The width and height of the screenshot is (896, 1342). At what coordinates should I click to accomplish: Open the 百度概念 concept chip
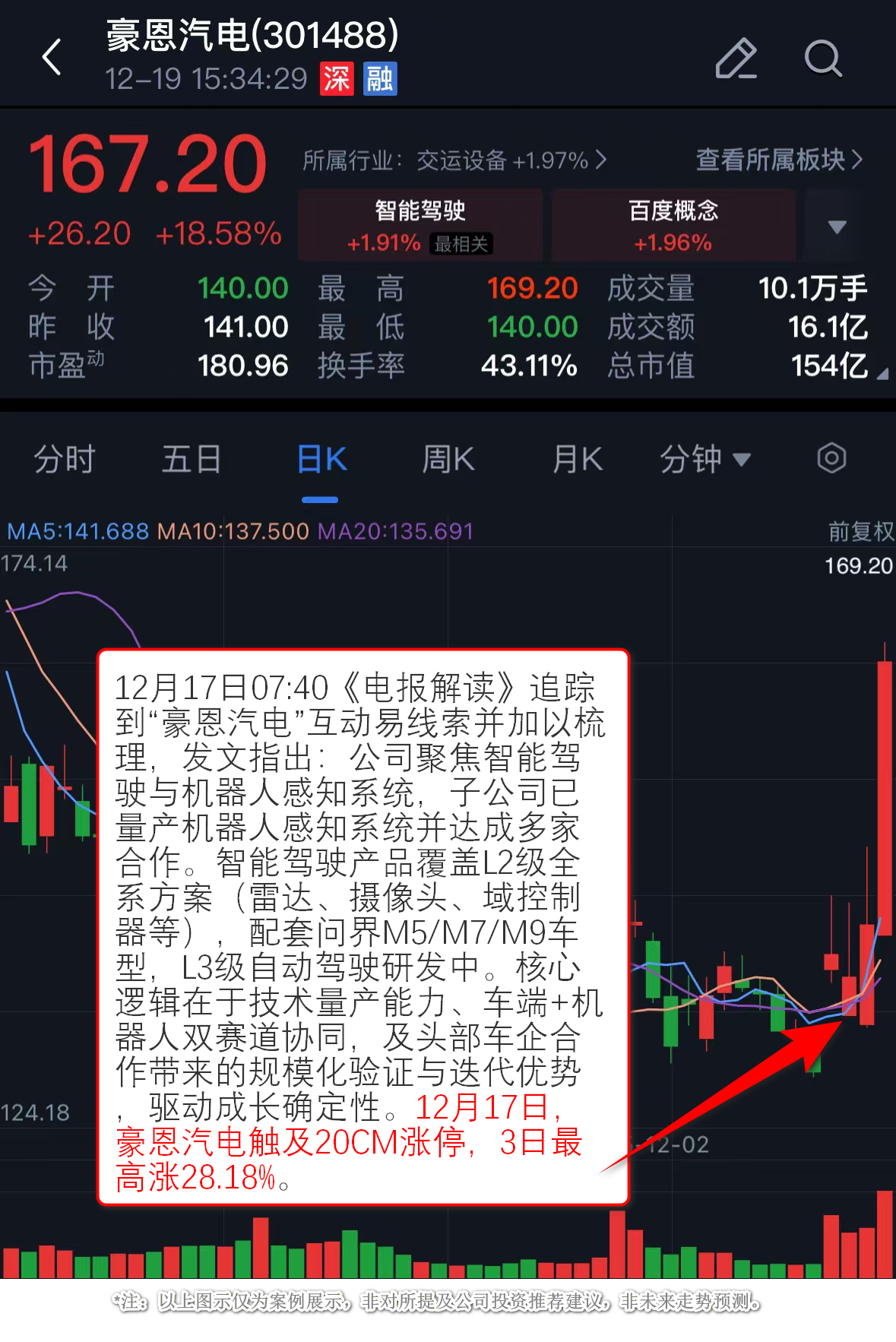tap(673, 225)
